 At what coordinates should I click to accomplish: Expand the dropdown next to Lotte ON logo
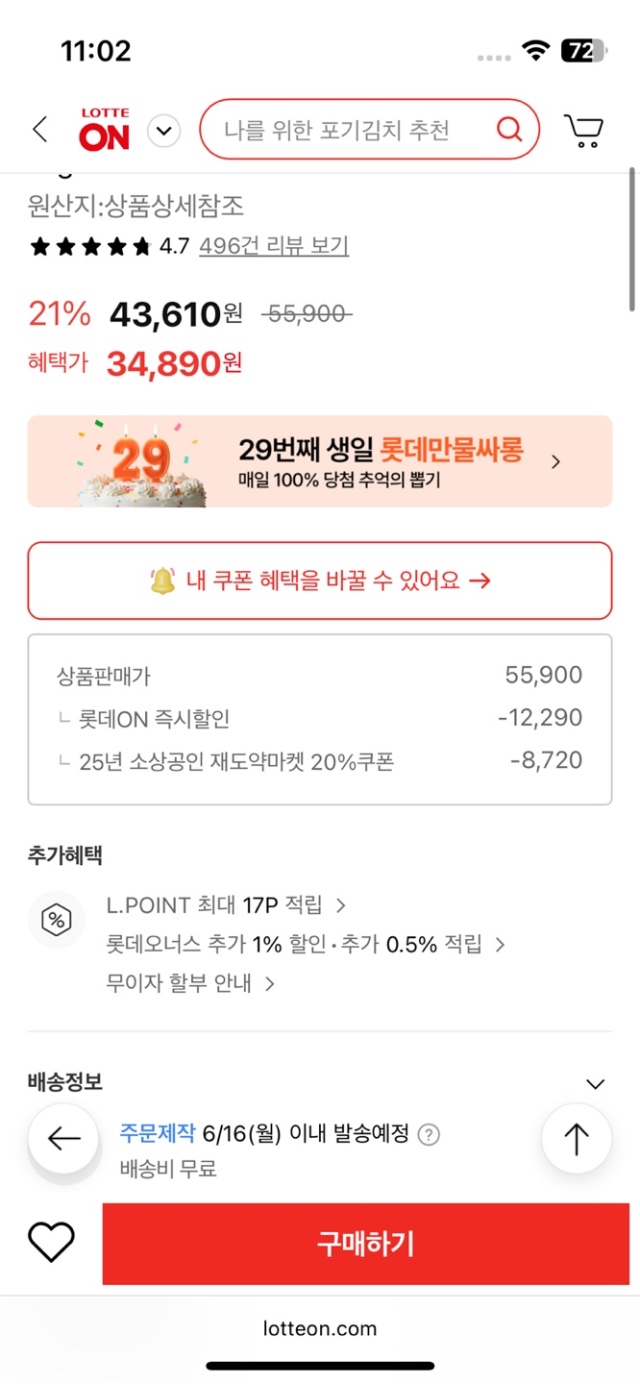point(163,130)
